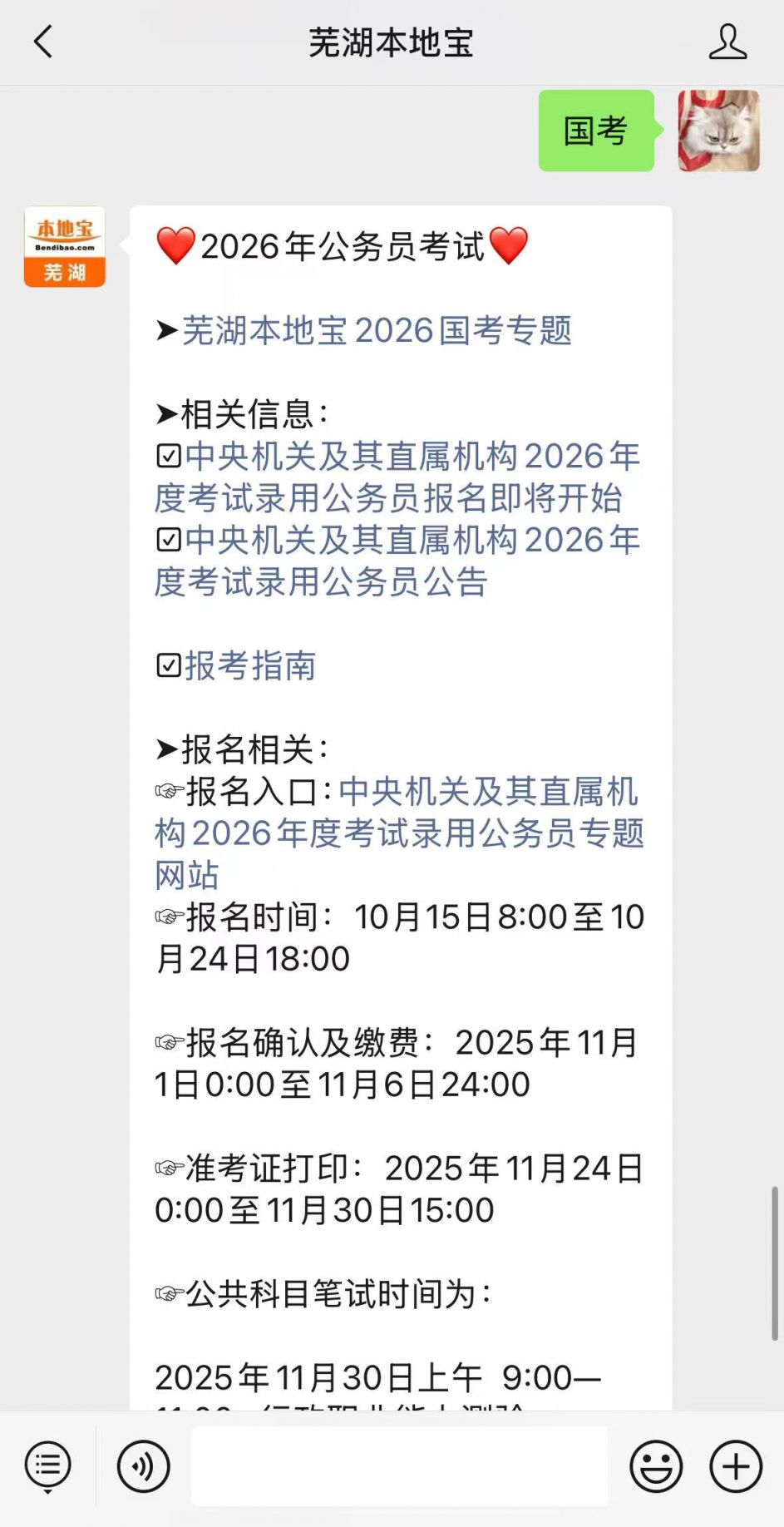Screen dimensions: 784x1527
Task: Go back from 芜湖本地宝 chat
Action: tap(43, 42)
